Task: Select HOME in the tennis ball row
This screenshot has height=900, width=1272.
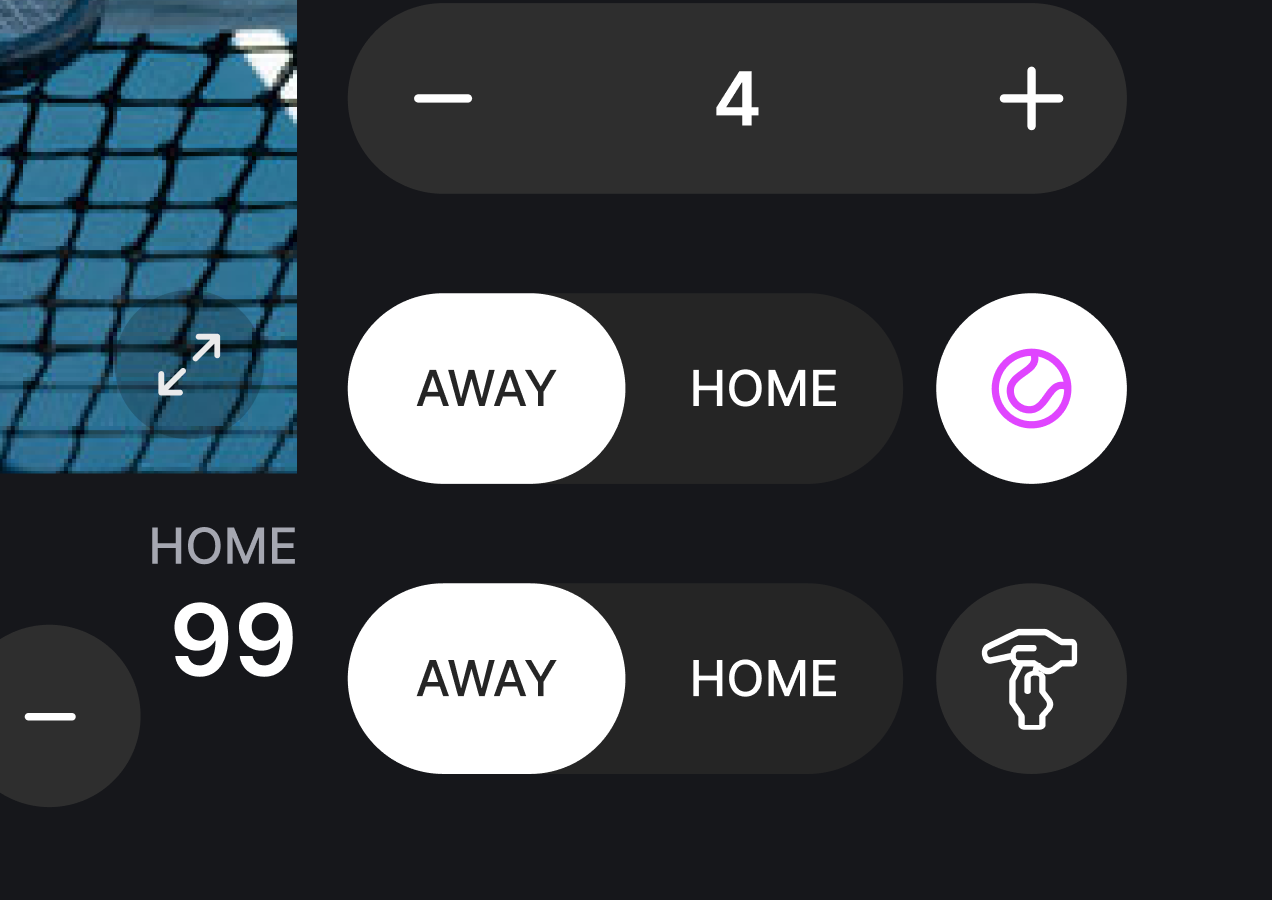Action: click(x=764, y=388)
